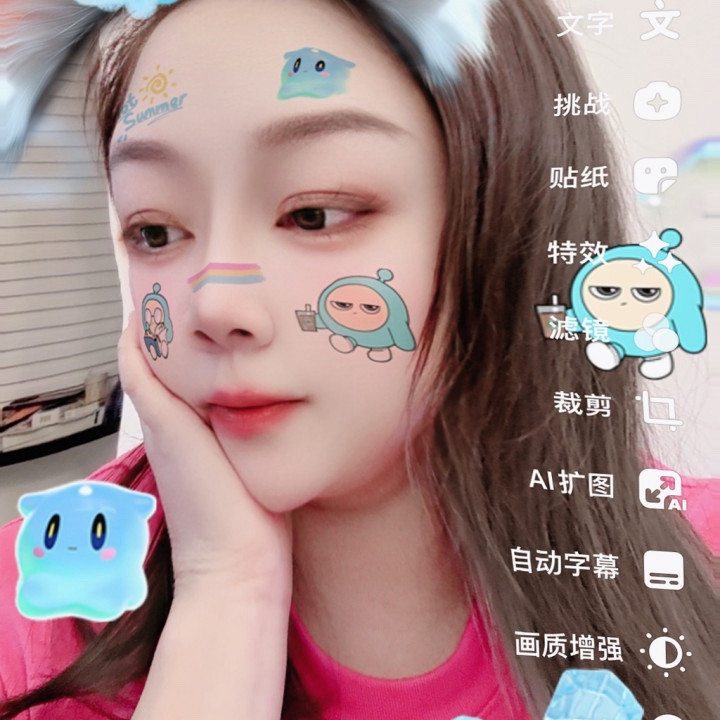Turn on 自动字幕 auto captions

pos(661,567)
